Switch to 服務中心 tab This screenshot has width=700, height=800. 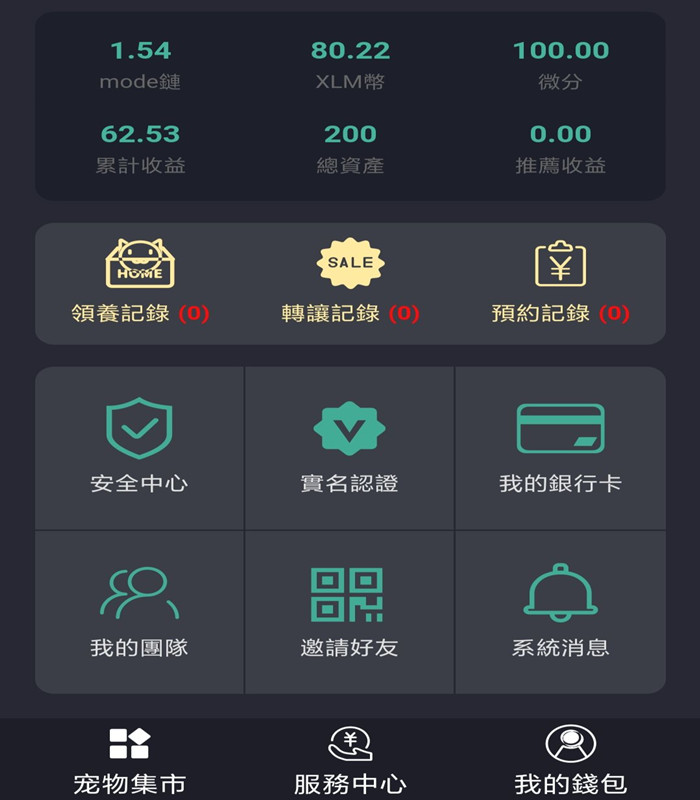(x=350, y=761)
